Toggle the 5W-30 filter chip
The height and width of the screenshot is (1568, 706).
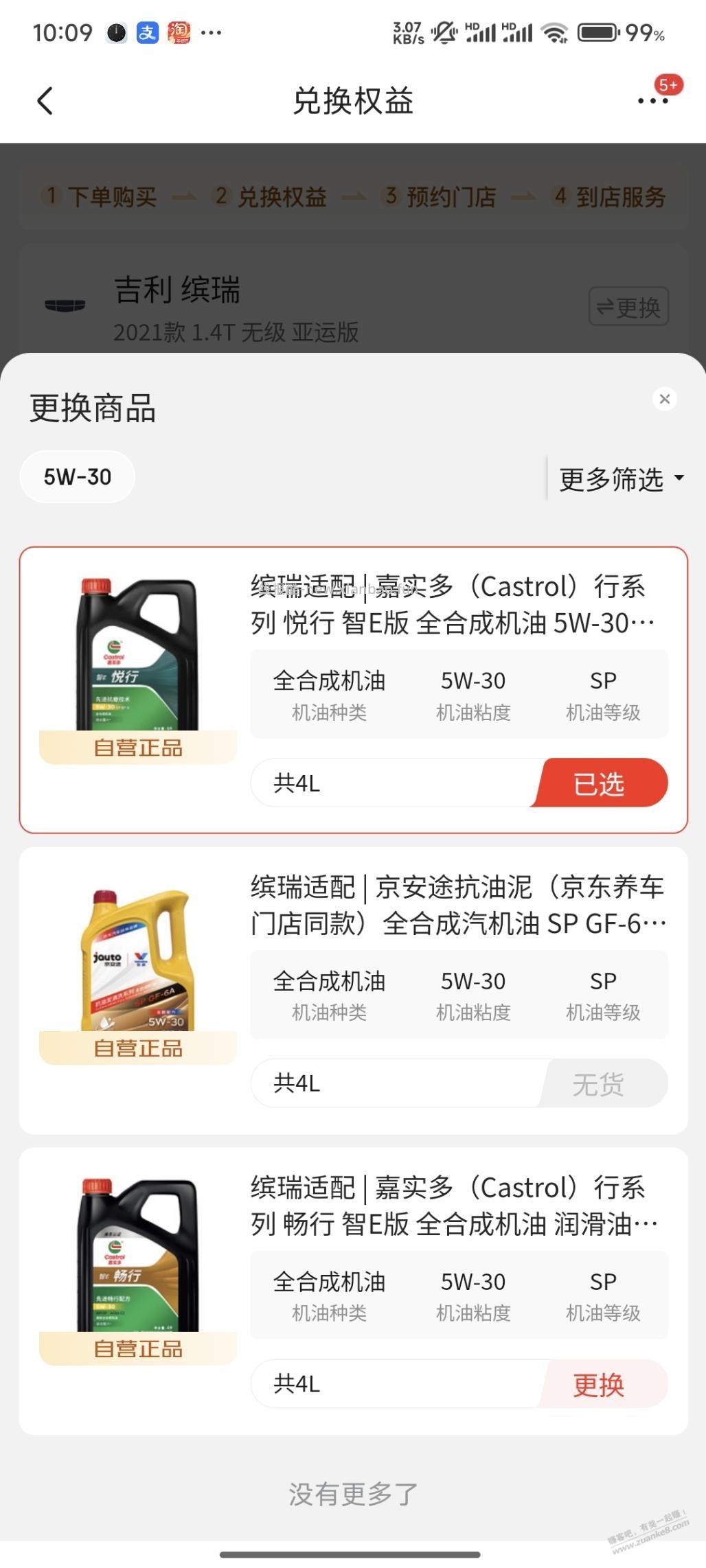coord(77,476)
